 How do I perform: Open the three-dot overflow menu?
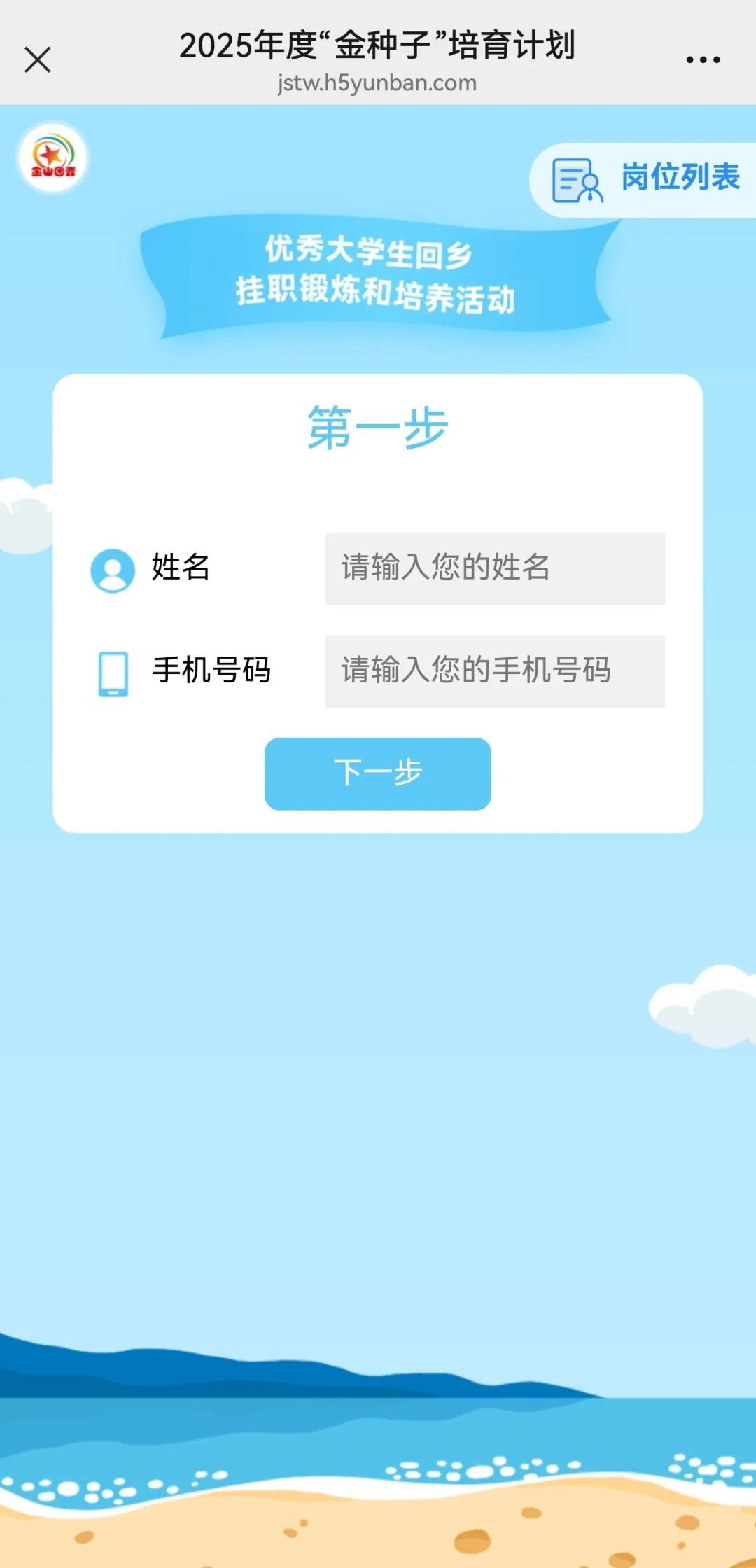703,60
